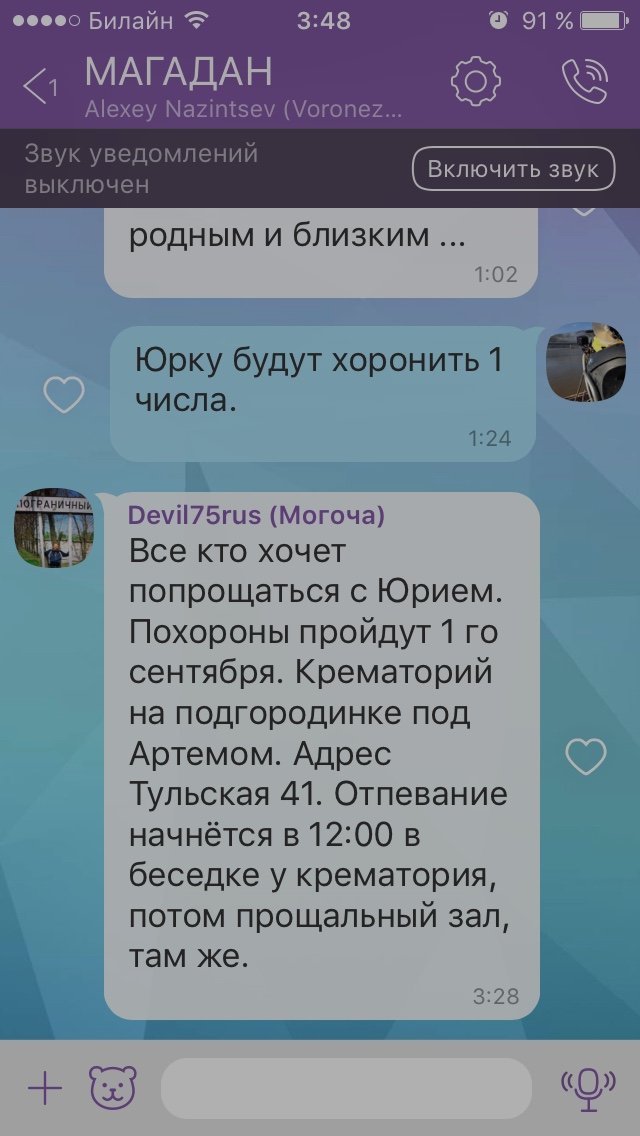Open the Devil75rus (Могоча) profile avatar

[54, 529]
